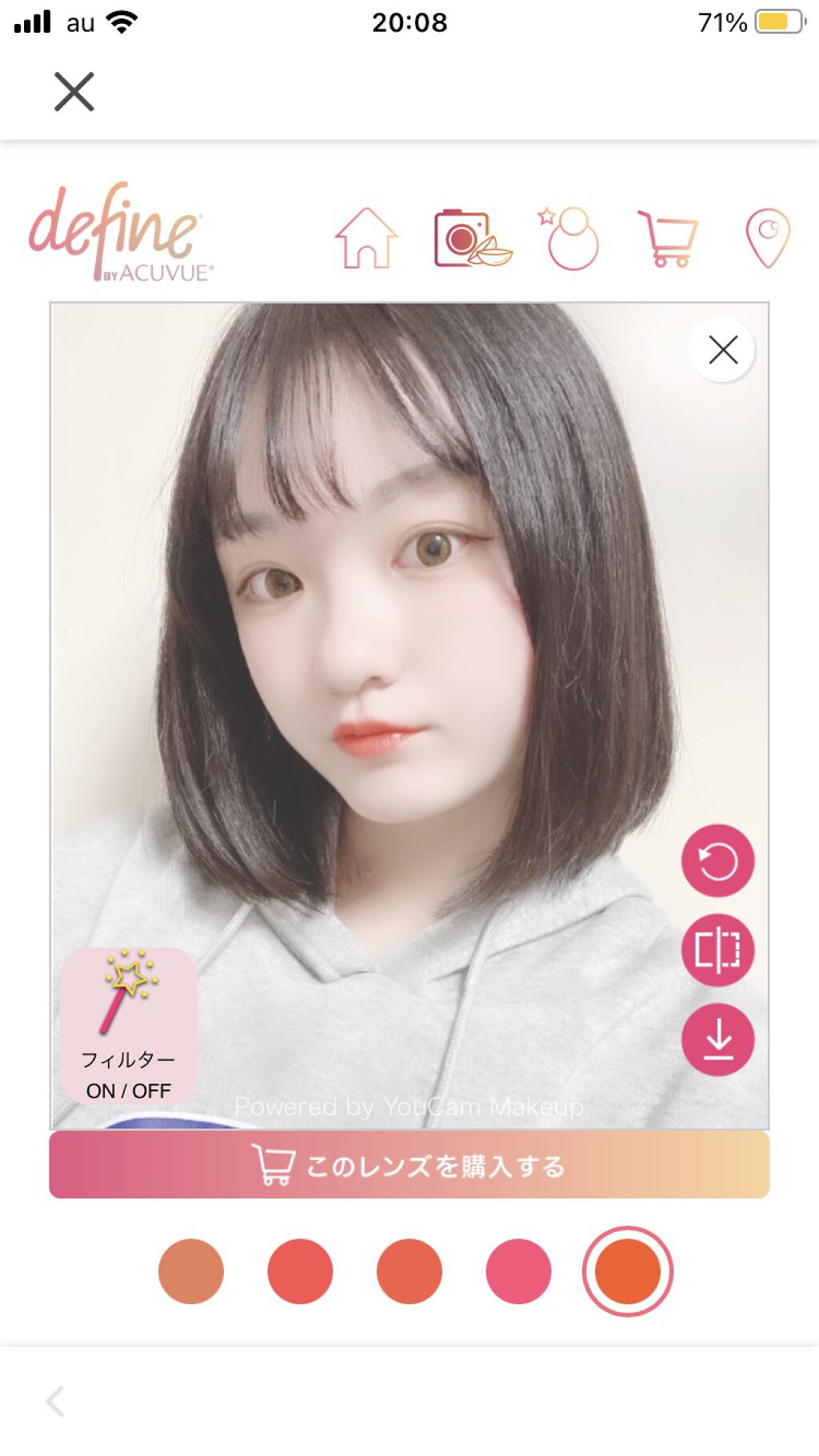
Task: Open the store locator pin icon
Action: coord(767,237)
